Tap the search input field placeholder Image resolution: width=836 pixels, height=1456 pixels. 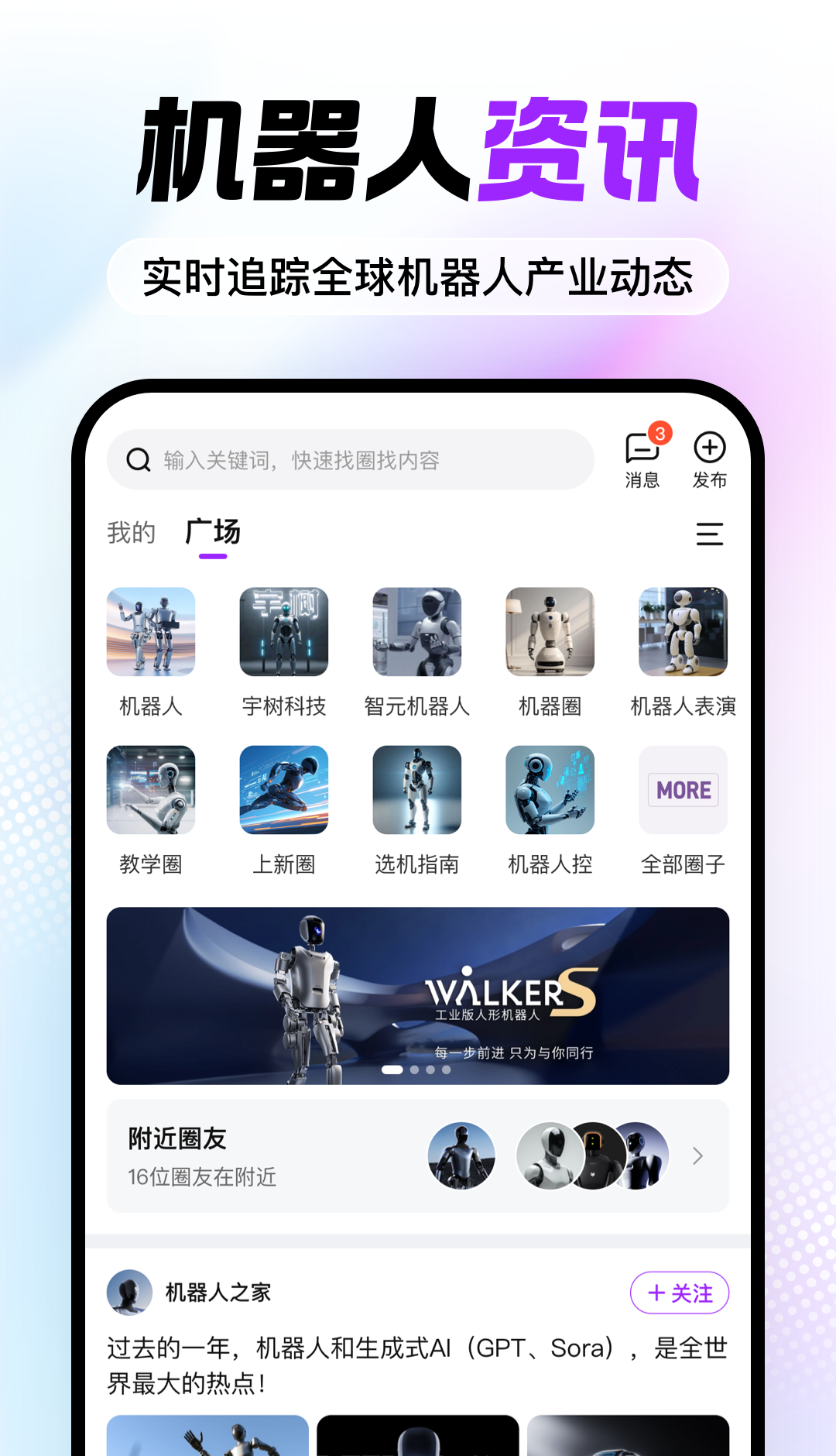pos(310,459)
